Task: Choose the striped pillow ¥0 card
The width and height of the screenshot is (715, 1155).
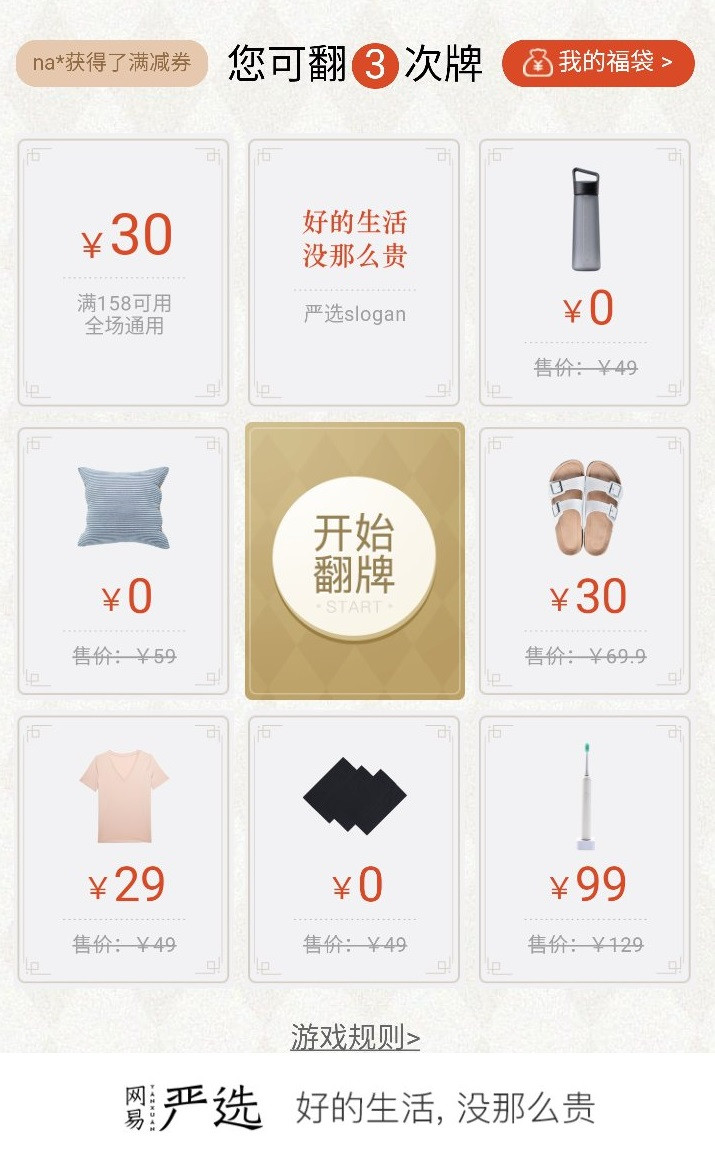Action: point(124,561)
